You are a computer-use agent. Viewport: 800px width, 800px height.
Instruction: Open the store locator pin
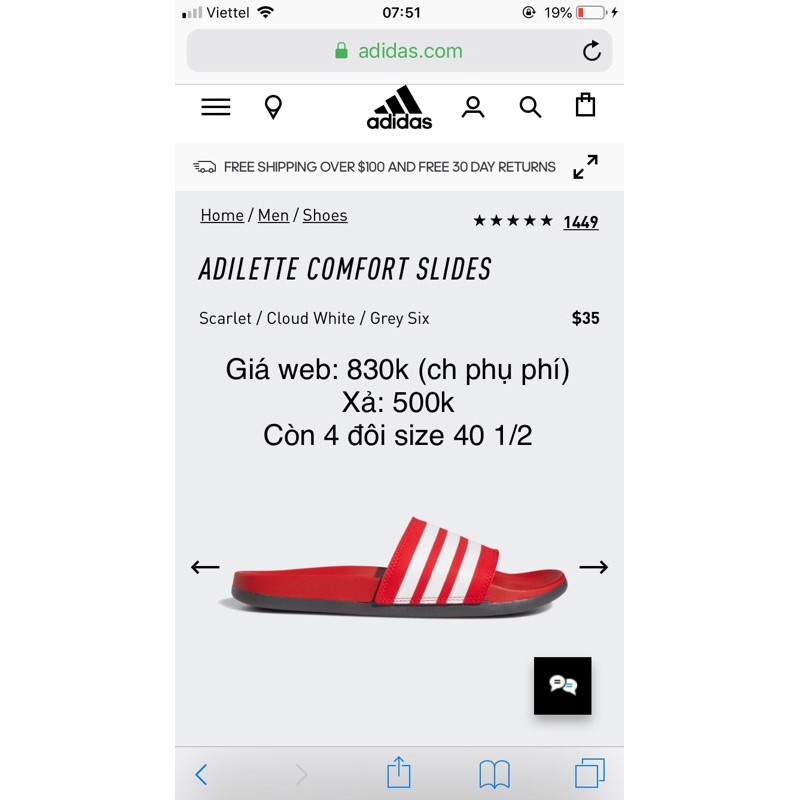click(273, 107)
